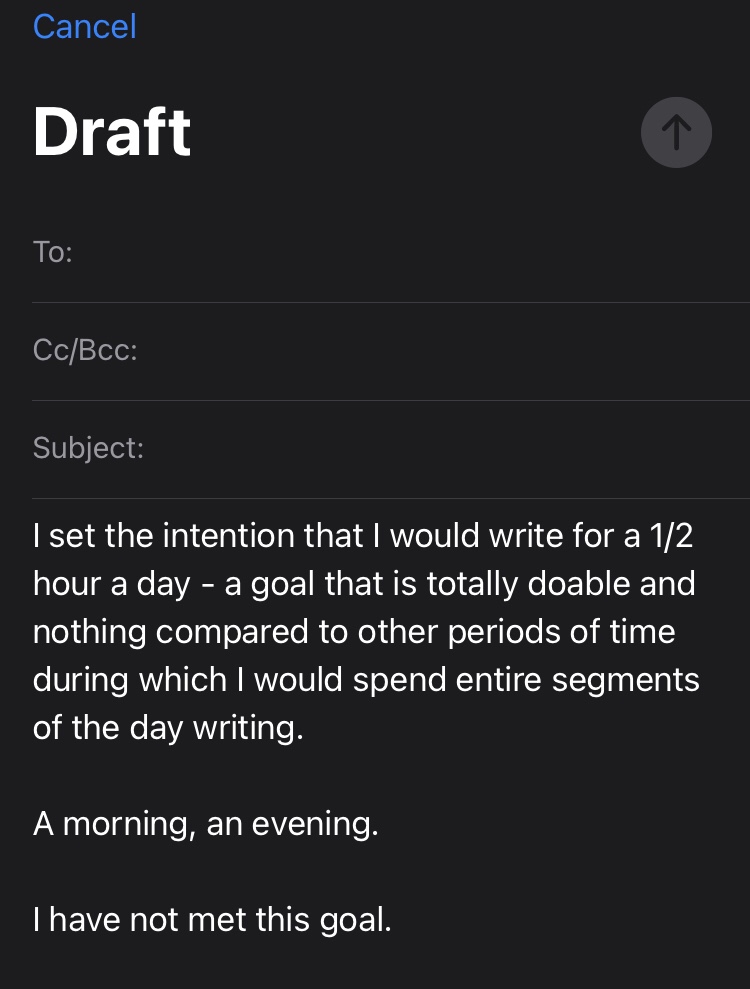
Task: Enter the Subject field
Action: pos(400,448)
